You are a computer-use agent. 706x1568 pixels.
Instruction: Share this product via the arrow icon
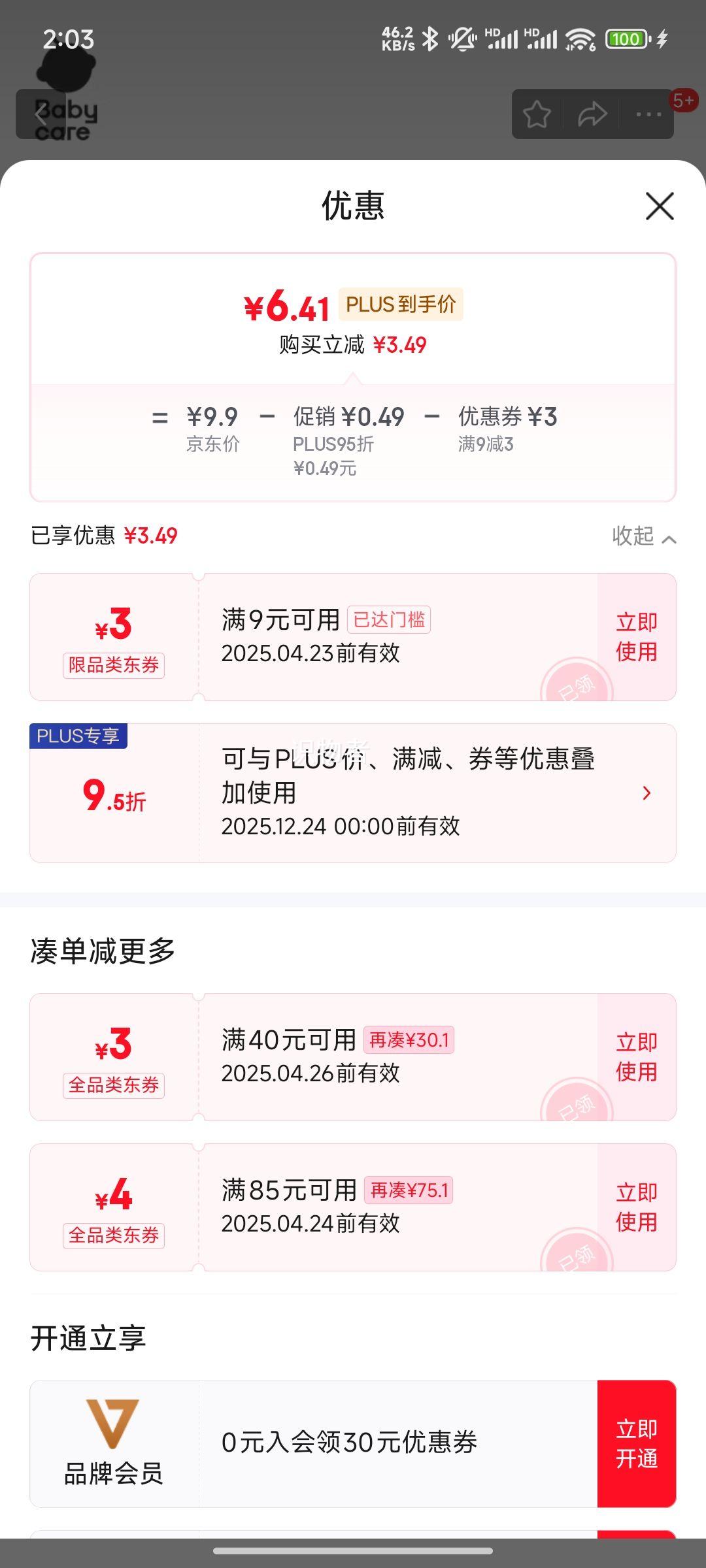coord(592,114)
